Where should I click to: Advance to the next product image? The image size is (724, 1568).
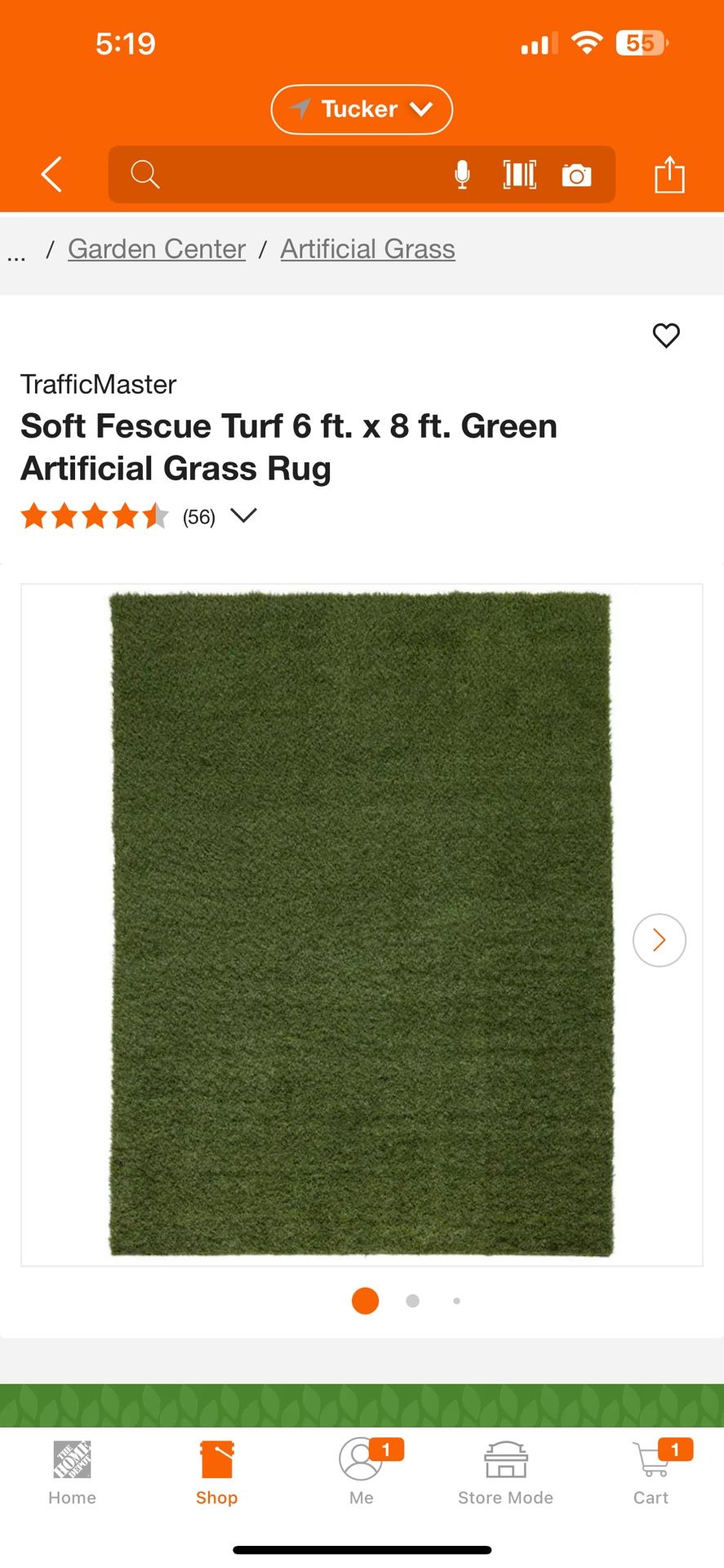pos(659,940)
